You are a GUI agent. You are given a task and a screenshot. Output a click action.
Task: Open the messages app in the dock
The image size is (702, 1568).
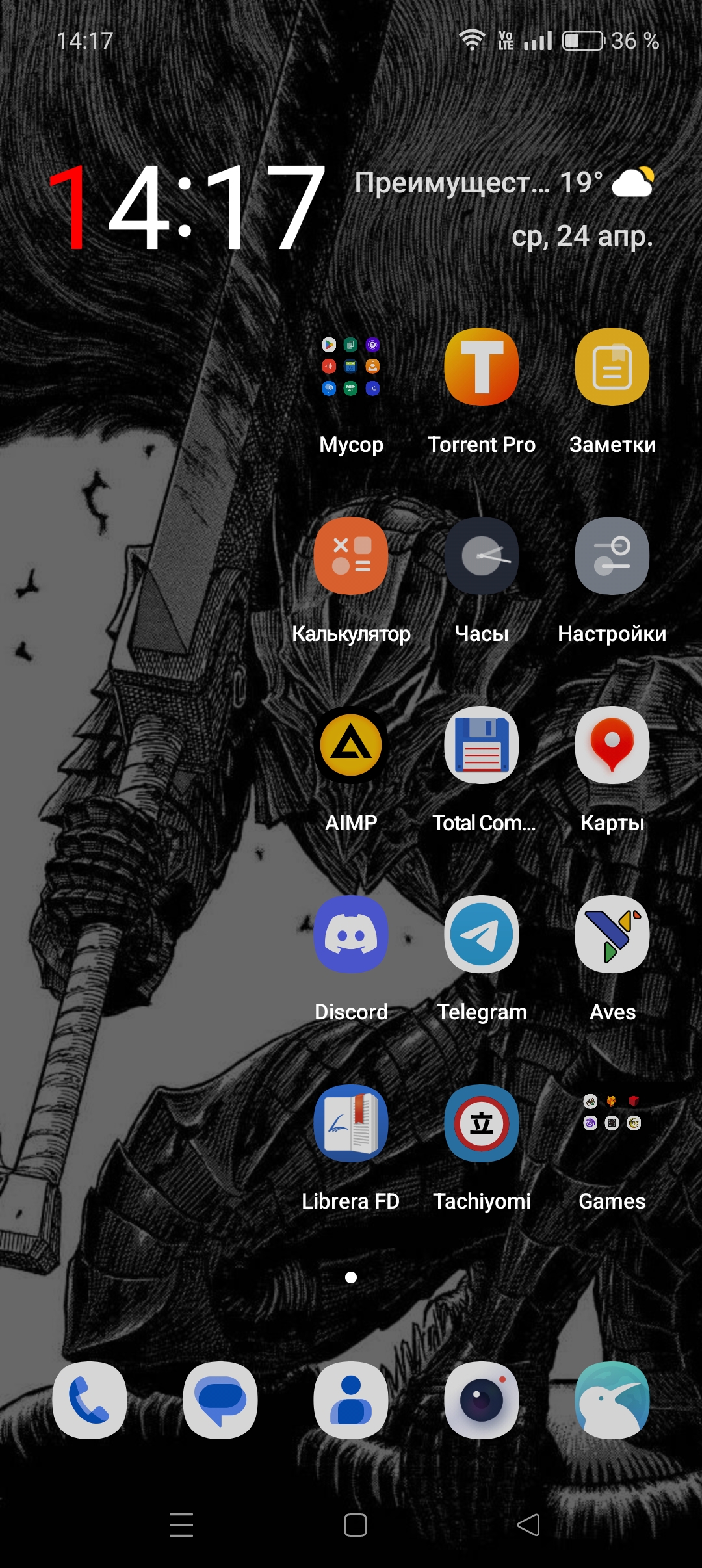[x=220, y=1400]
